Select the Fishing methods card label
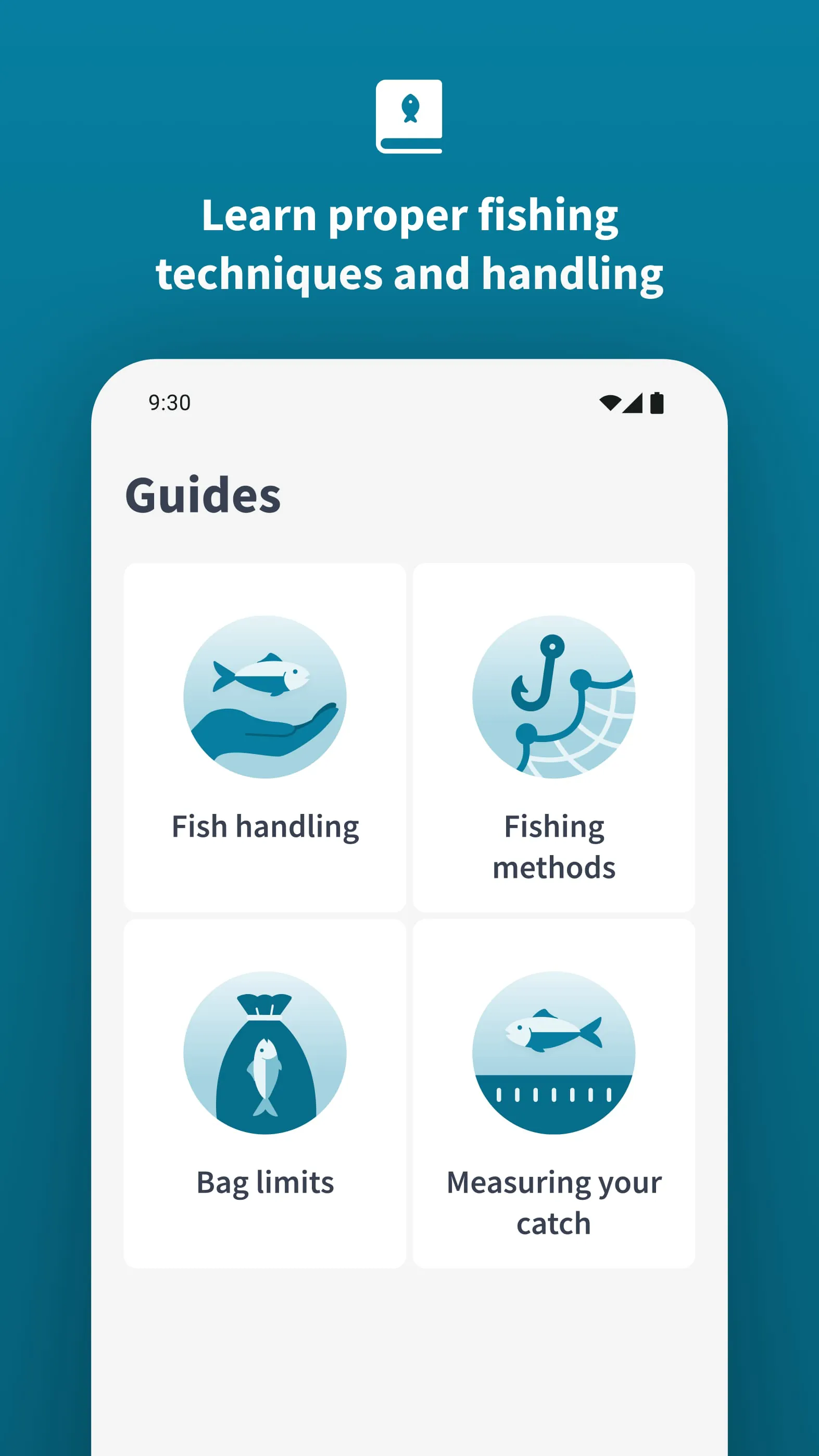Viewport: 819px width, 1456px height. coord(555,846)
